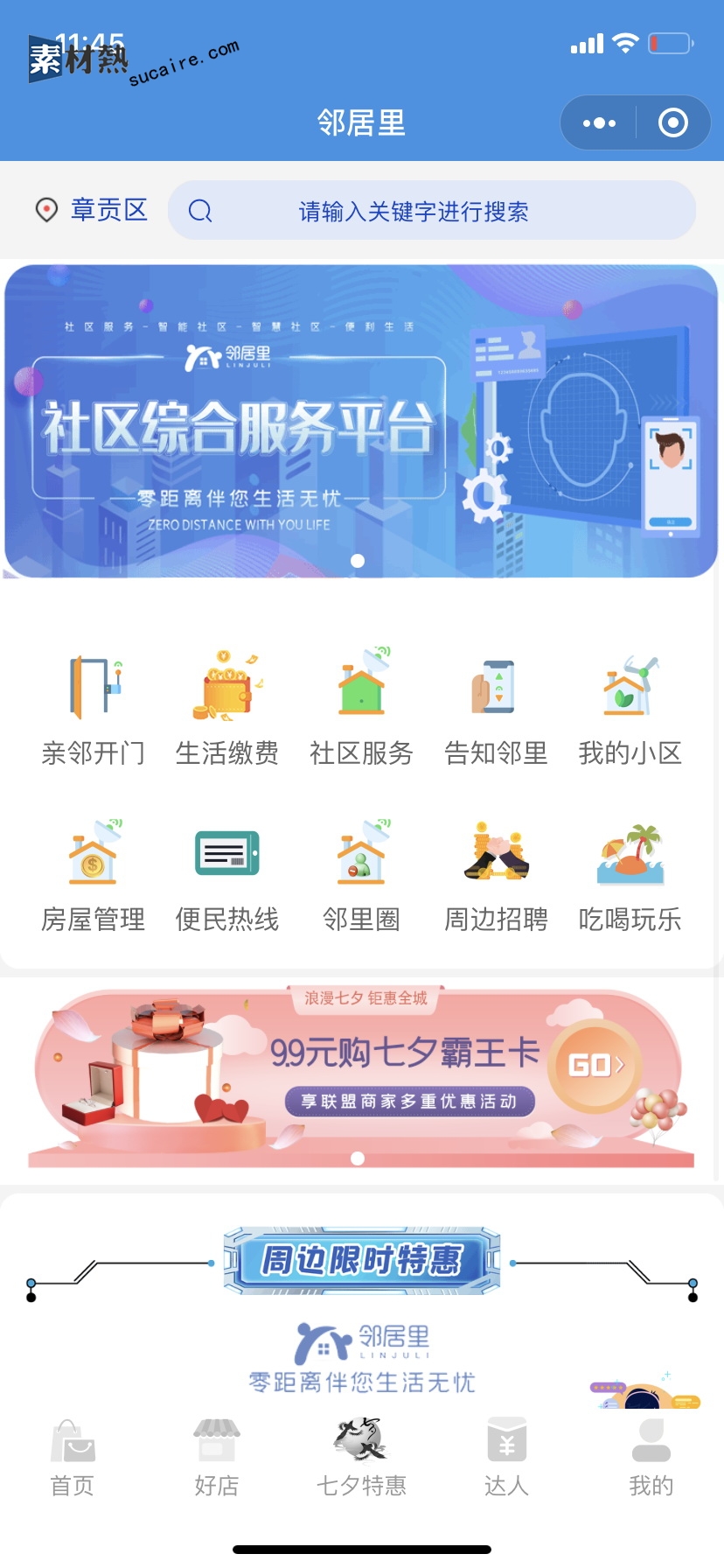The image size is (724, 1568).
Task: Open 便民热线 hotline
Action: pos(227,876)
